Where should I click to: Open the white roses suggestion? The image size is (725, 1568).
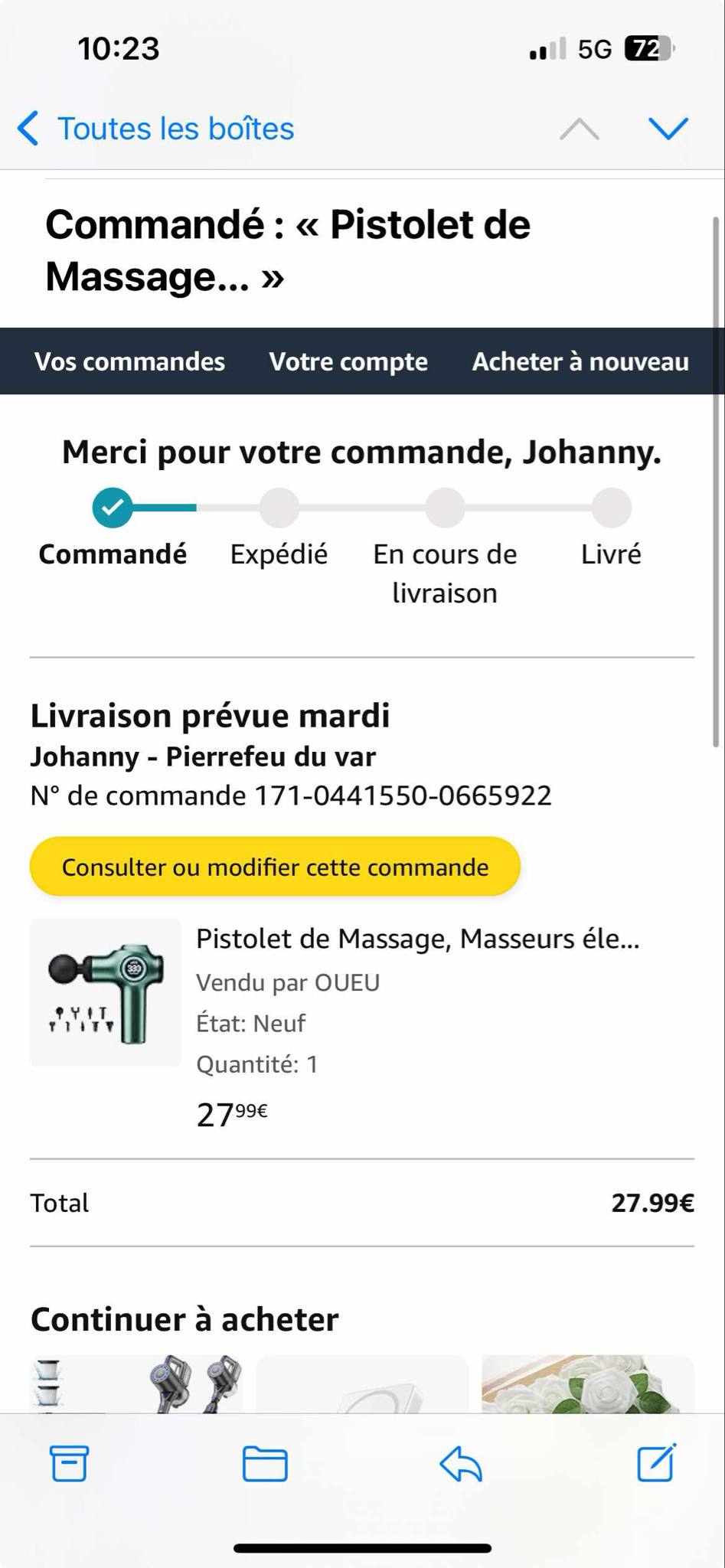coord(587,1384)
